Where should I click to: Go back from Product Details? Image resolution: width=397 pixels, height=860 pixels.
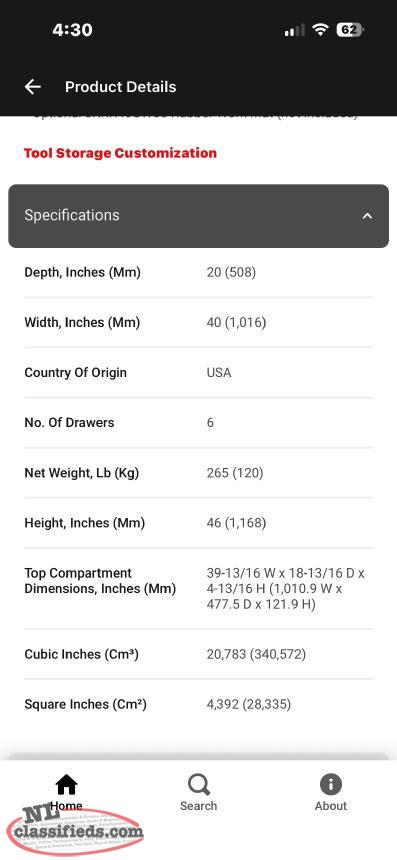32,87
